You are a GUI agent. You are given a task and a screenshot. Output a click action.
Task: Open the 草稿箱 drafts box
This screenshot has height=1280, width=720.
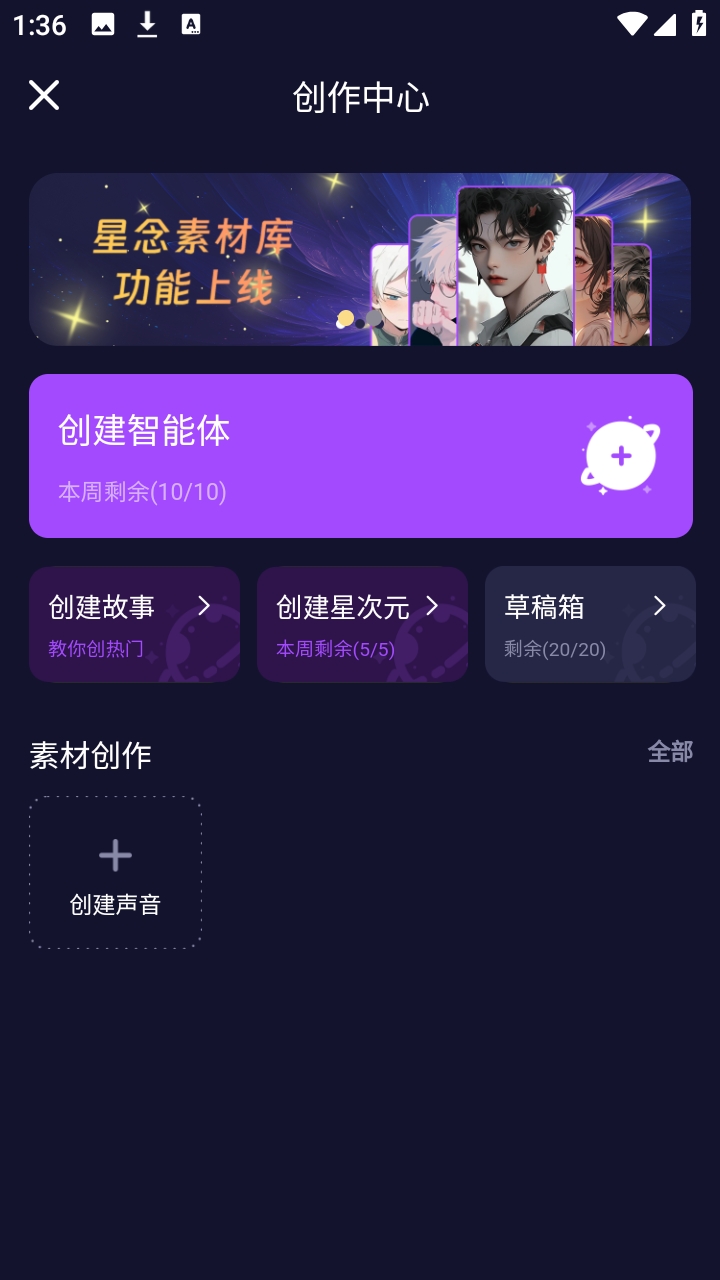pos(590,624)
